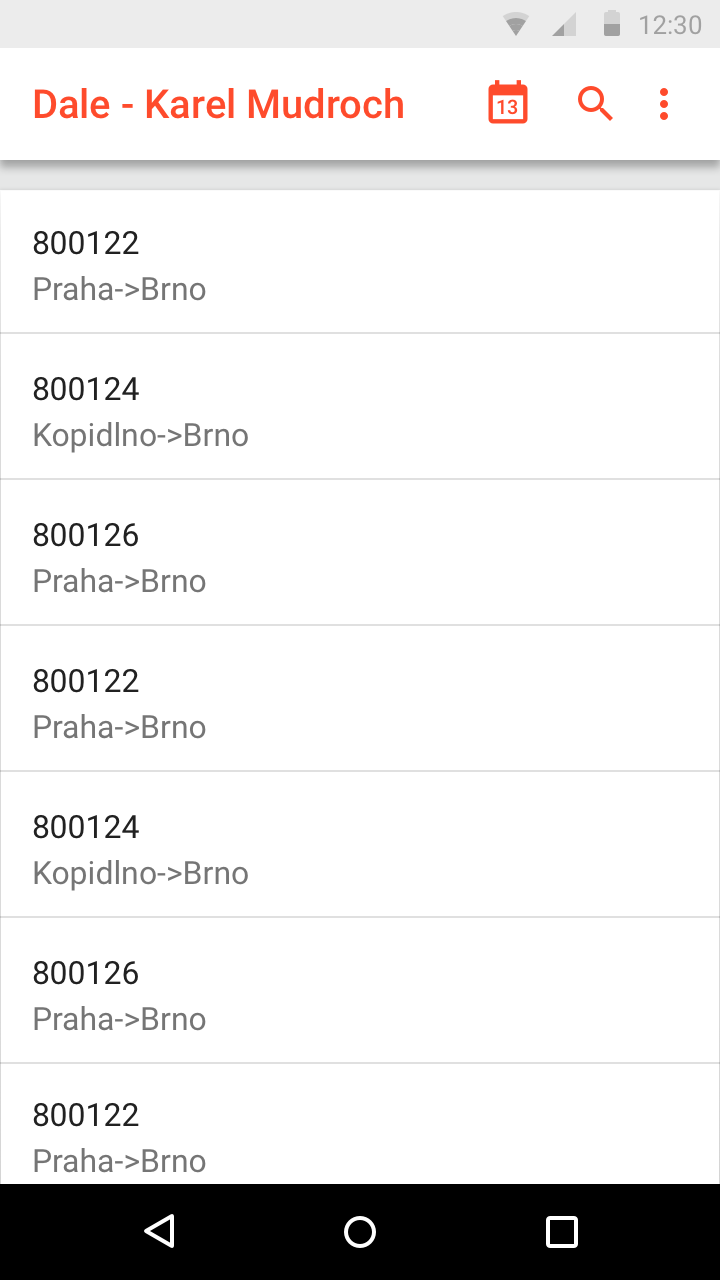Viewport: 720px width, 1280px height.
Task: View the first 800126 Praha->Brno entry
Action: (360, 553)
